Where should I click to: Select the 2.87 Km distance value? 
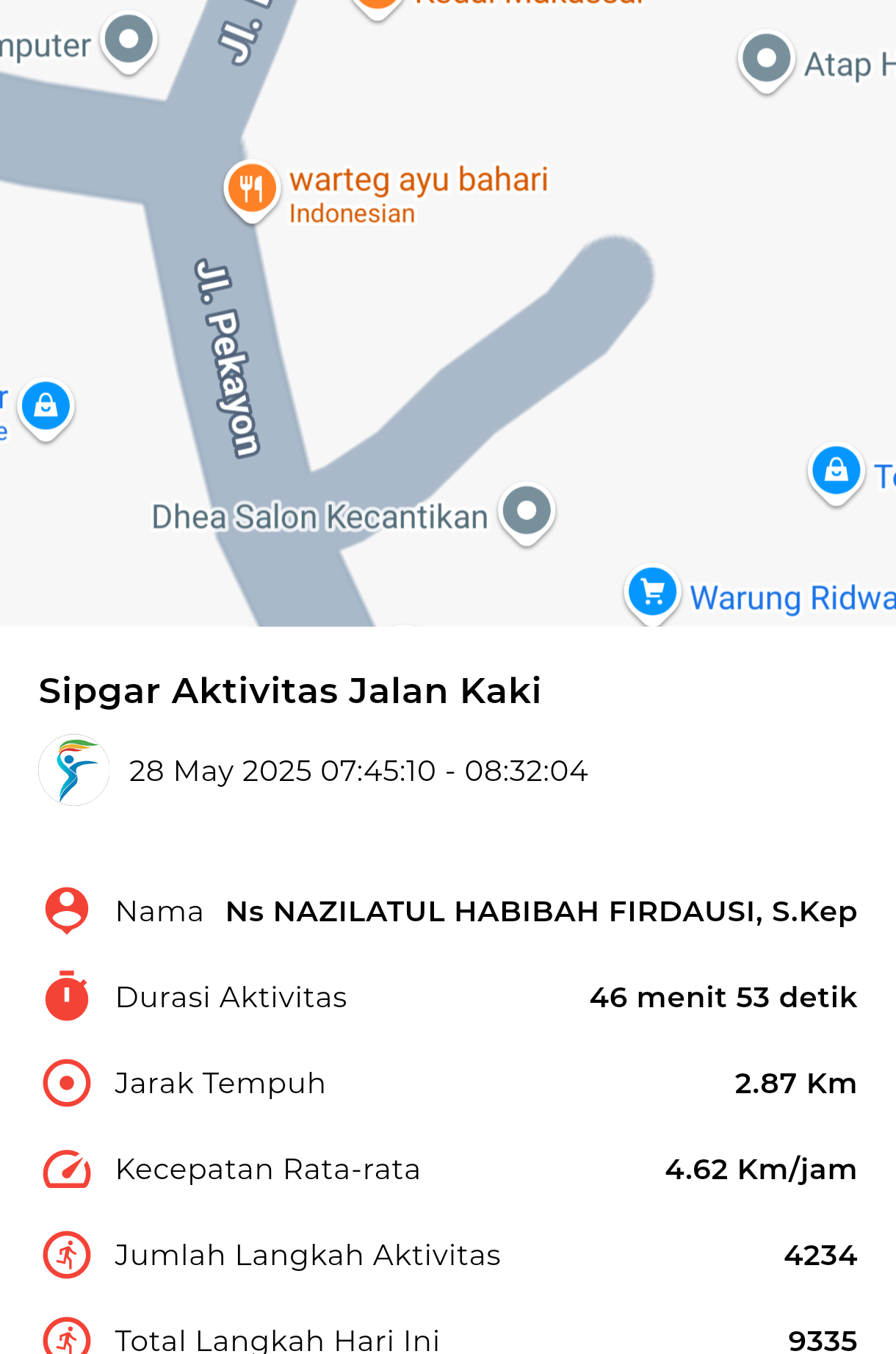(x=796, y=1083)
